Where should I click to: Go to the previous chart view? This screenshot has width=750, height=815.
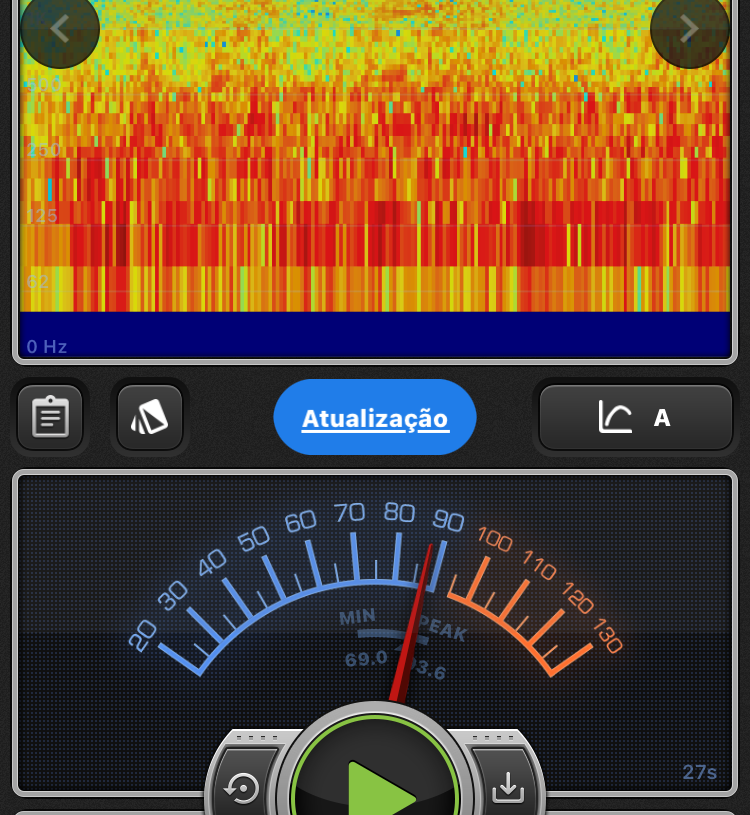[x=59, y=28]
